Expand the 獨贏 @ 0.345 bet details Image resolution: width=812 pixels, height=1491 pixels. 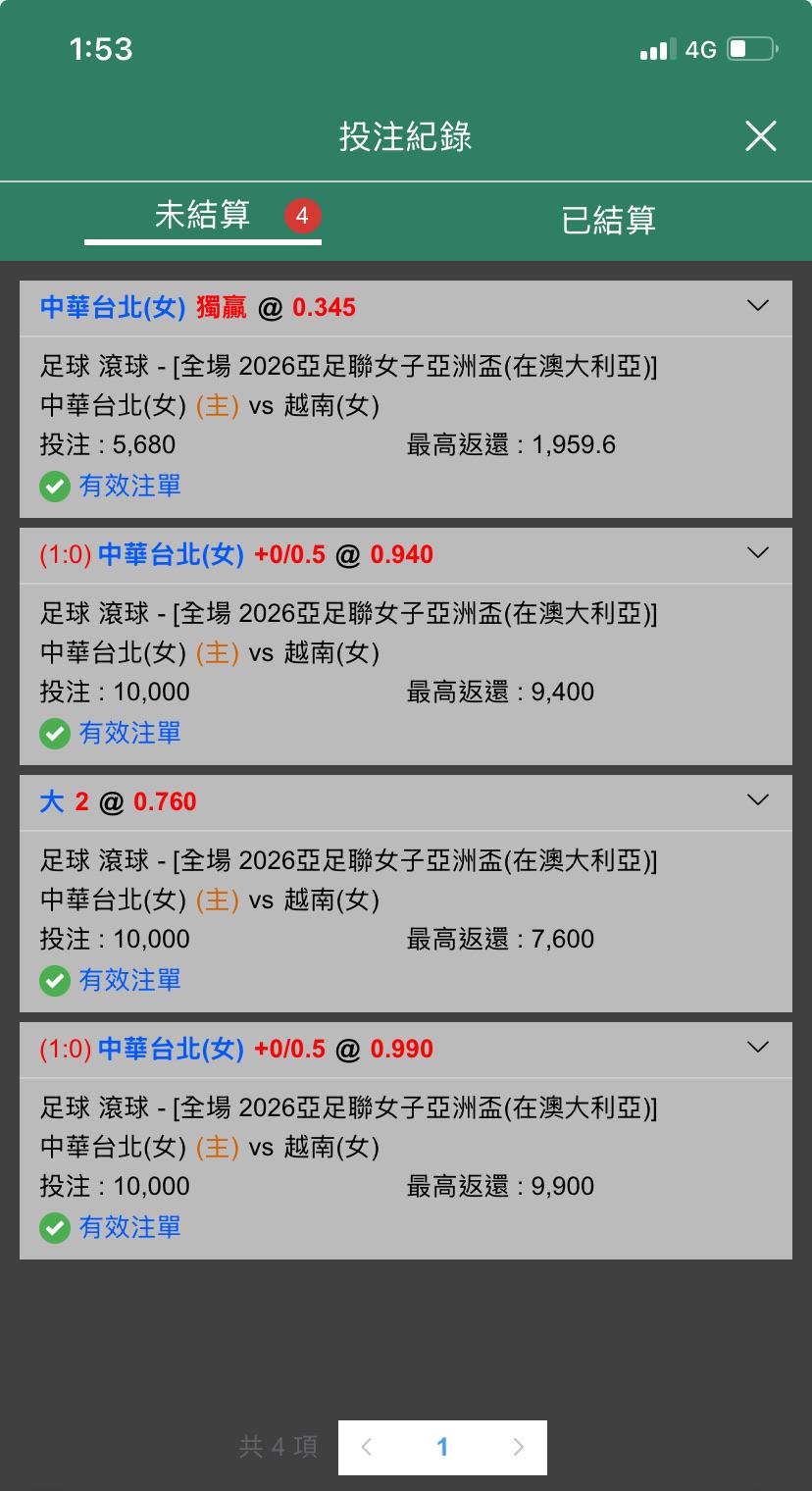(757, 306)
